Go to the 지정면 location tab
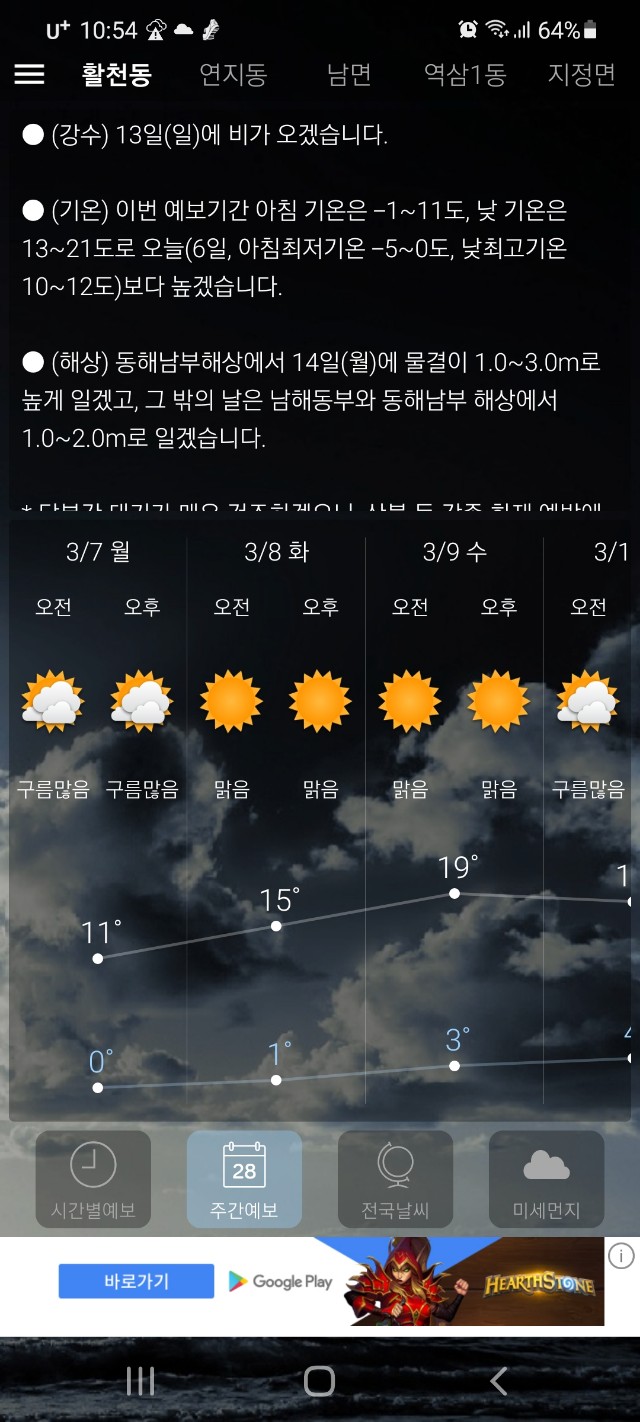 [x=581, y=75]
